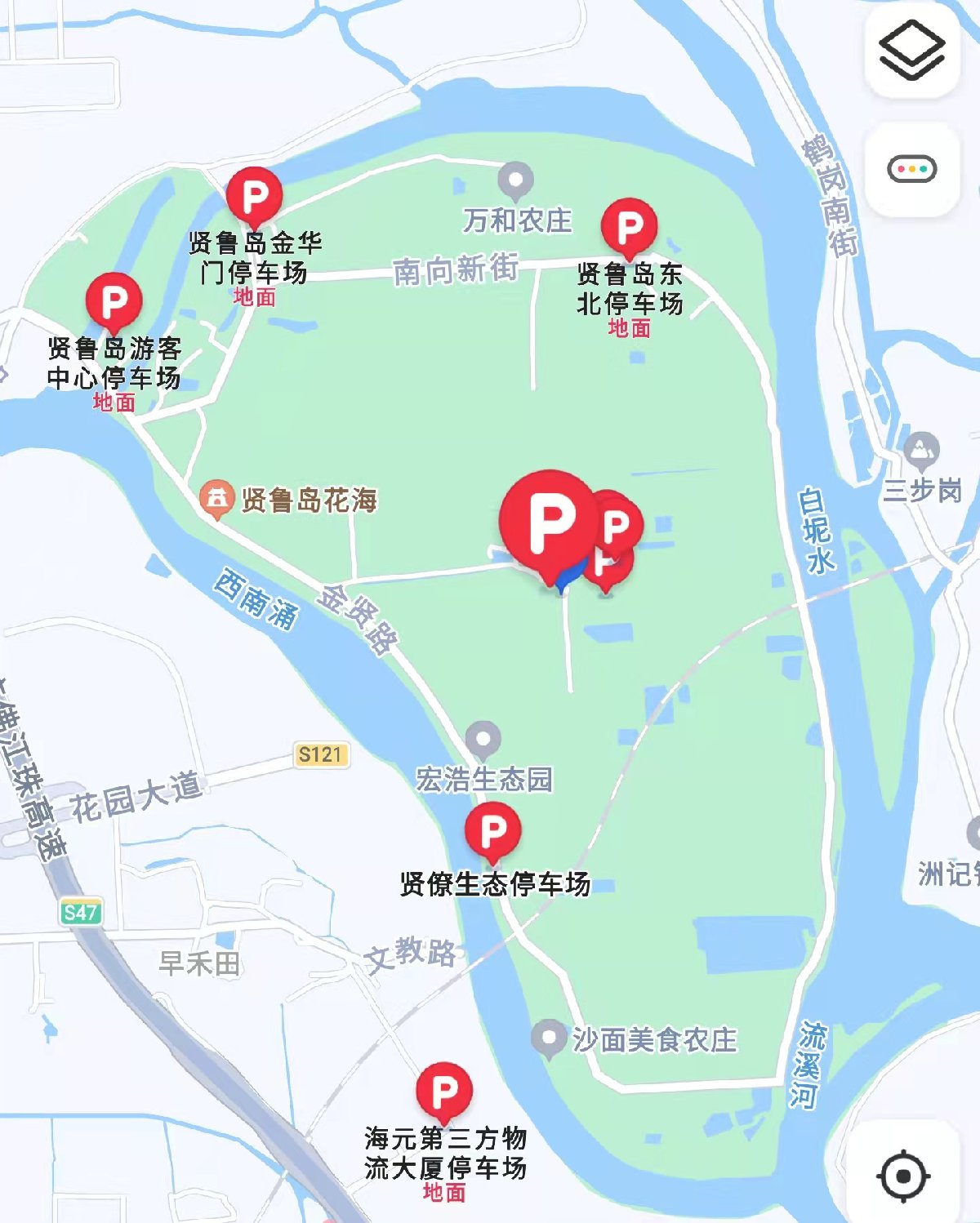980x1223 pixels.
Task: View the 万和农庄 place marker
Action: [x=515, y=179]
